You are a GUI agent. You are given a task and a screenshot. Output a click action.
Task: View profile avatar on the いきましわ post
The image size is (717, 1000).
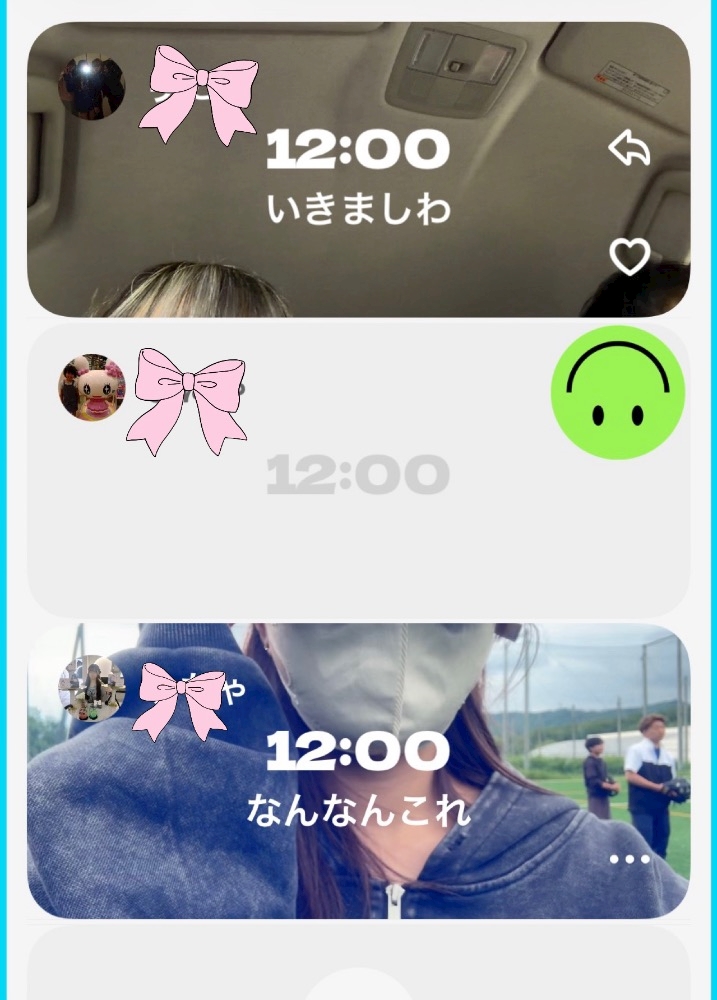point(92,86)
